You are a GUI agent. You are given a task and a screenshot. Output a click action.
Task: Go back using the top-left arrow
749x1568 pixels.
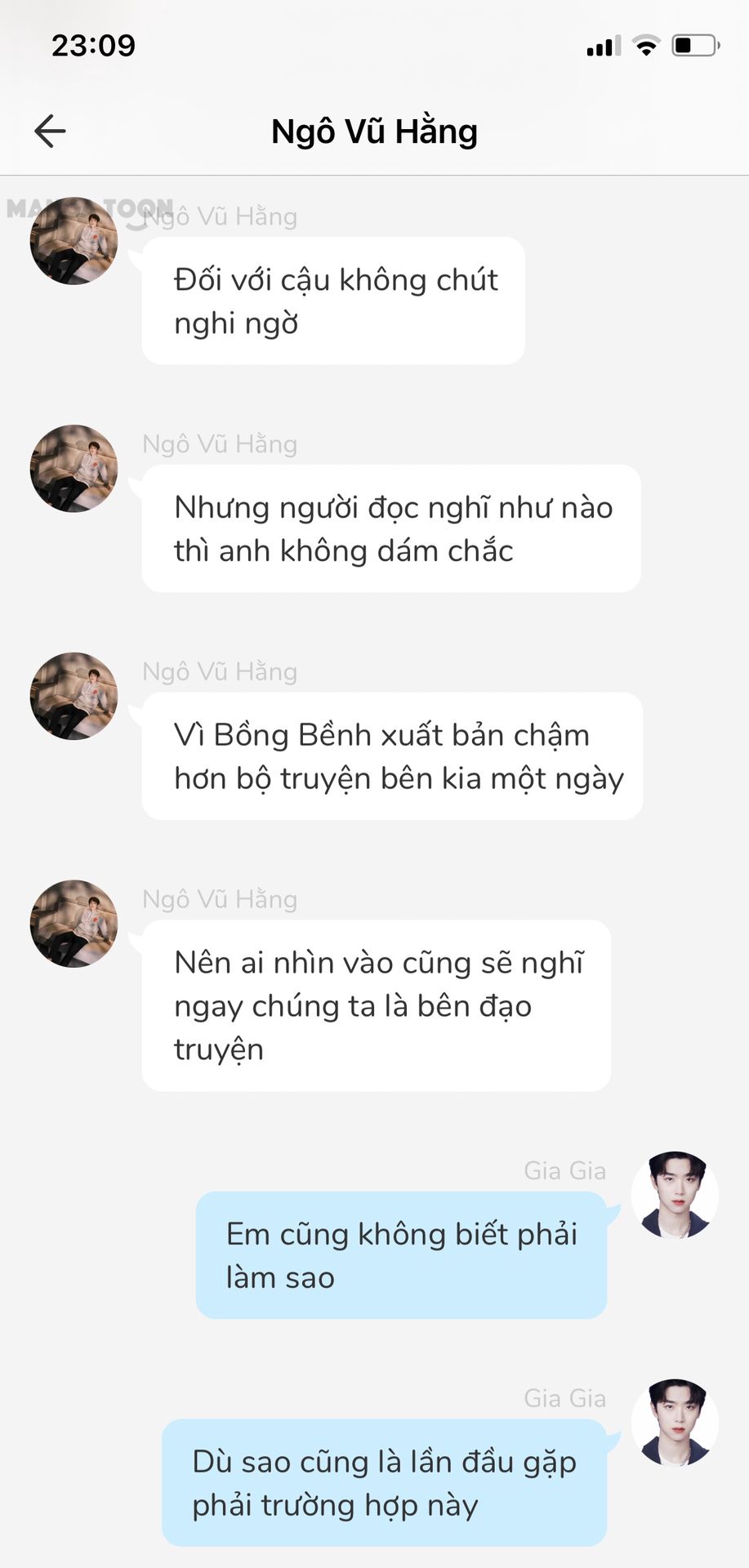coord(50,131)
